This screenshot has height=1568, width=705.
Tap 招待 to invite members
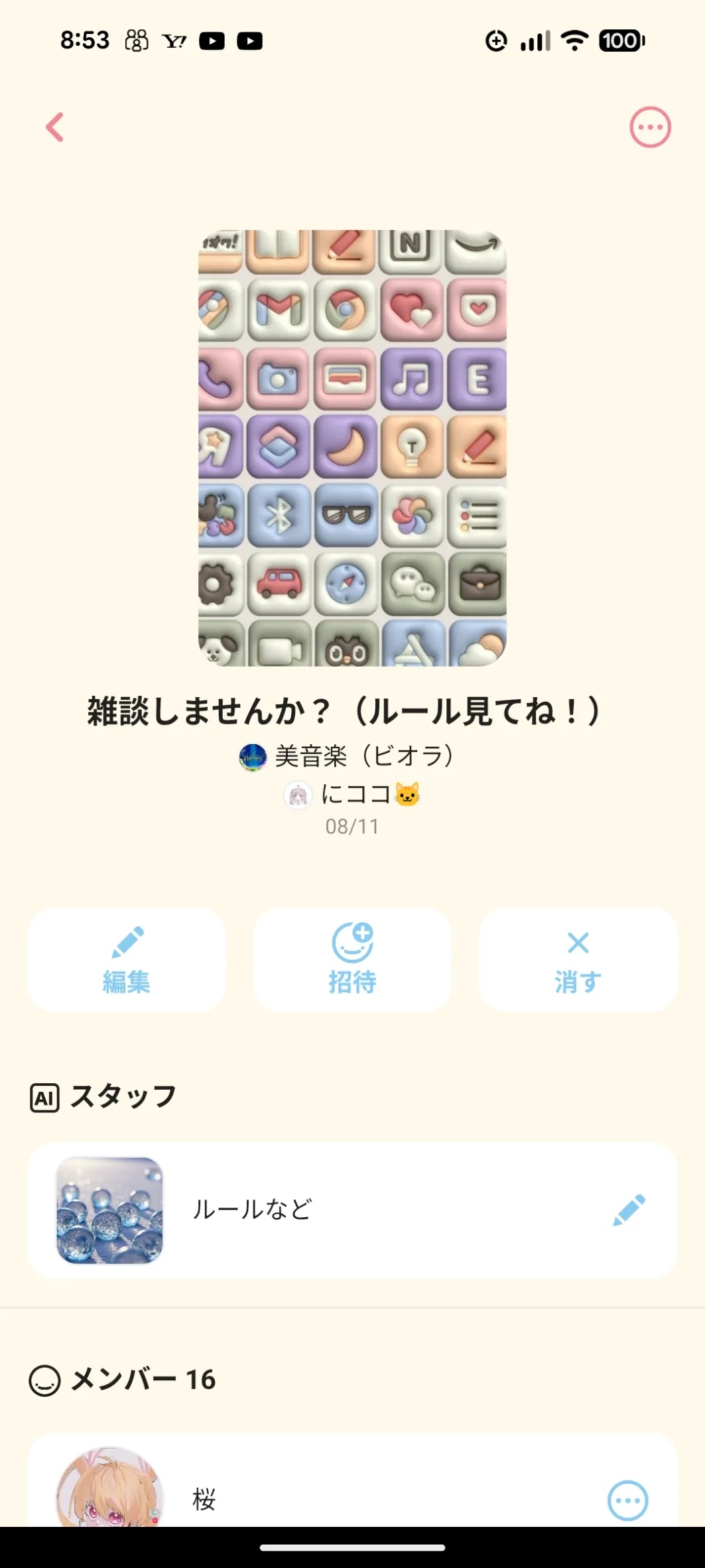coord(352,959)
